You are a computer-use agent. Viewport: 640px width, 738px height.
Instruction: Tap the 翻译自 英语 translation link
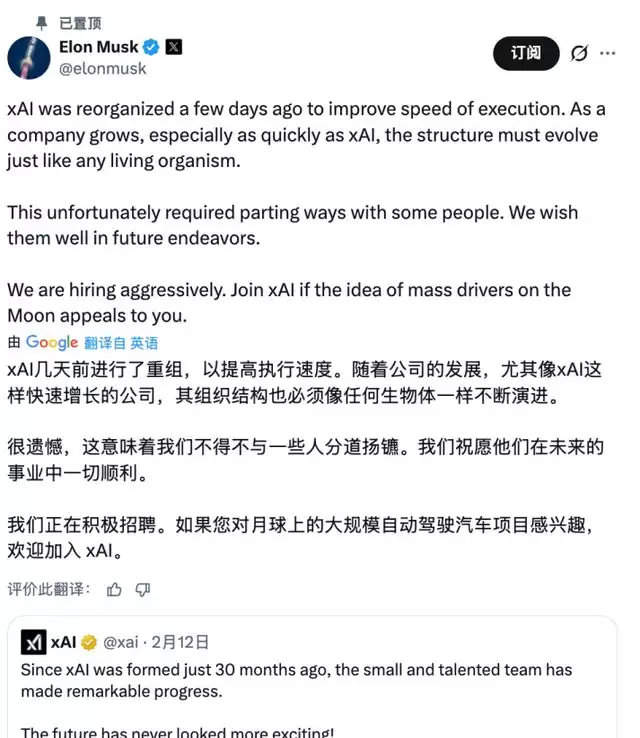121,342
